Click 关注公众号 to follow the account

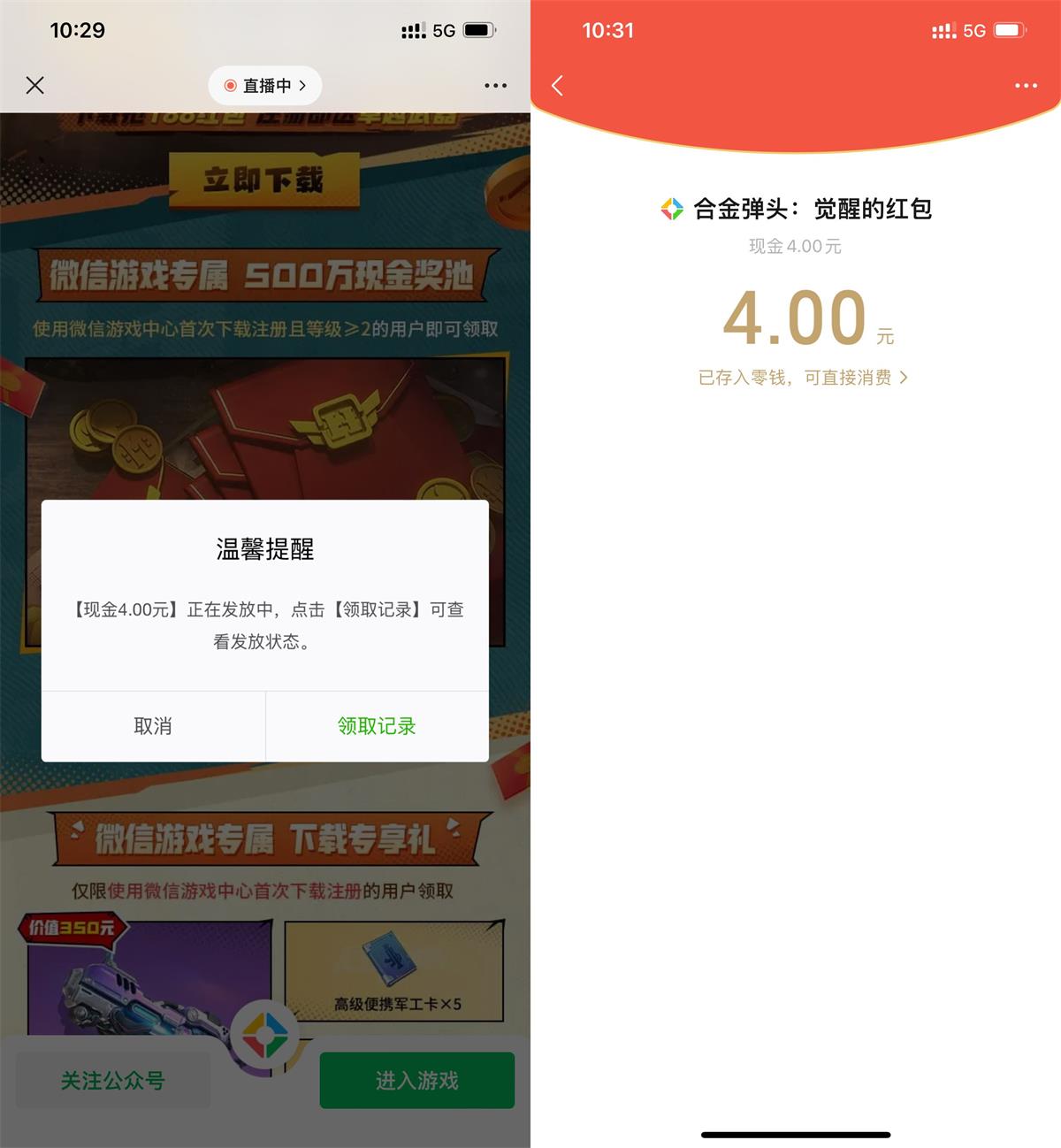(x=112, y=1080)
